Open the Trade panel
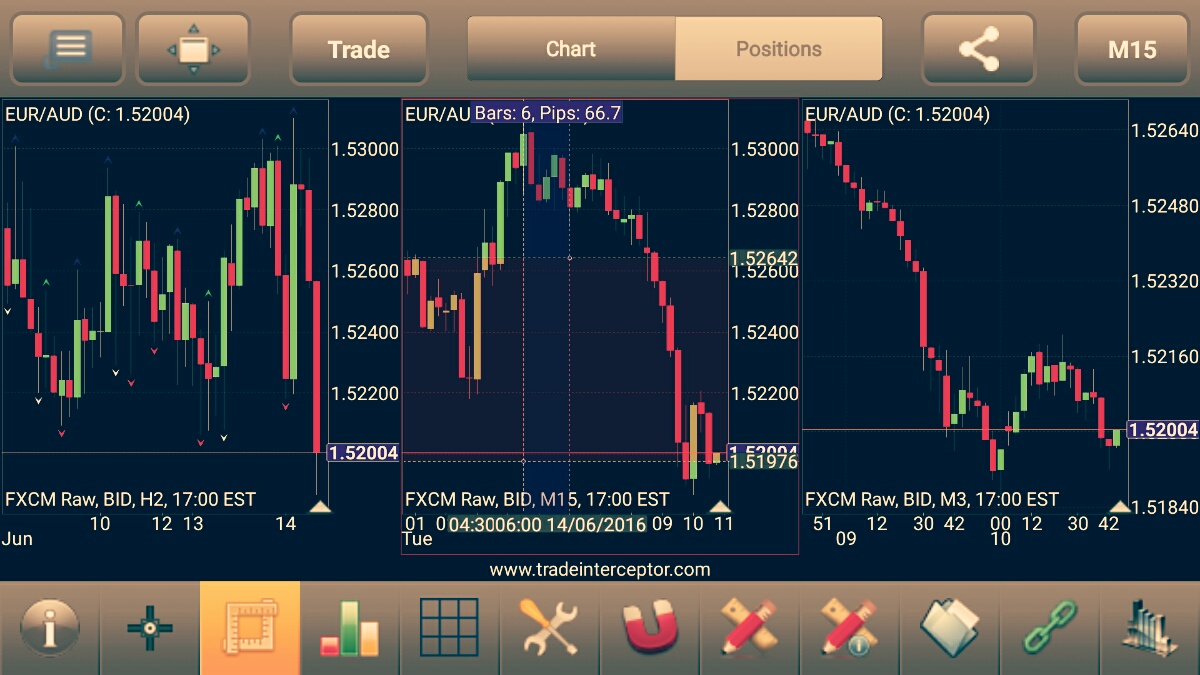This screenshot has width=1200, height=675. point(358,49)
